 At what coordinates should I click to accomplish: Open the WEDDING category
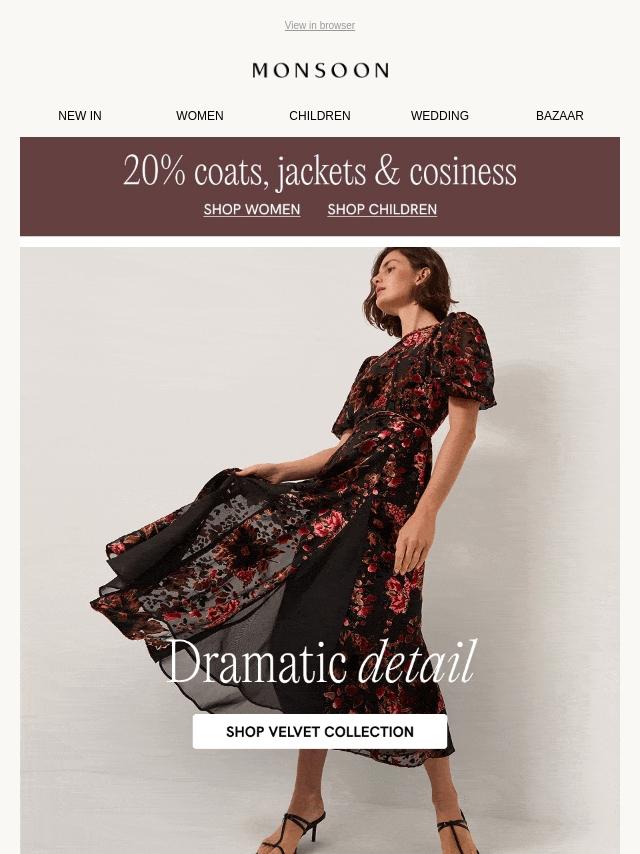(x=440, y=116)
